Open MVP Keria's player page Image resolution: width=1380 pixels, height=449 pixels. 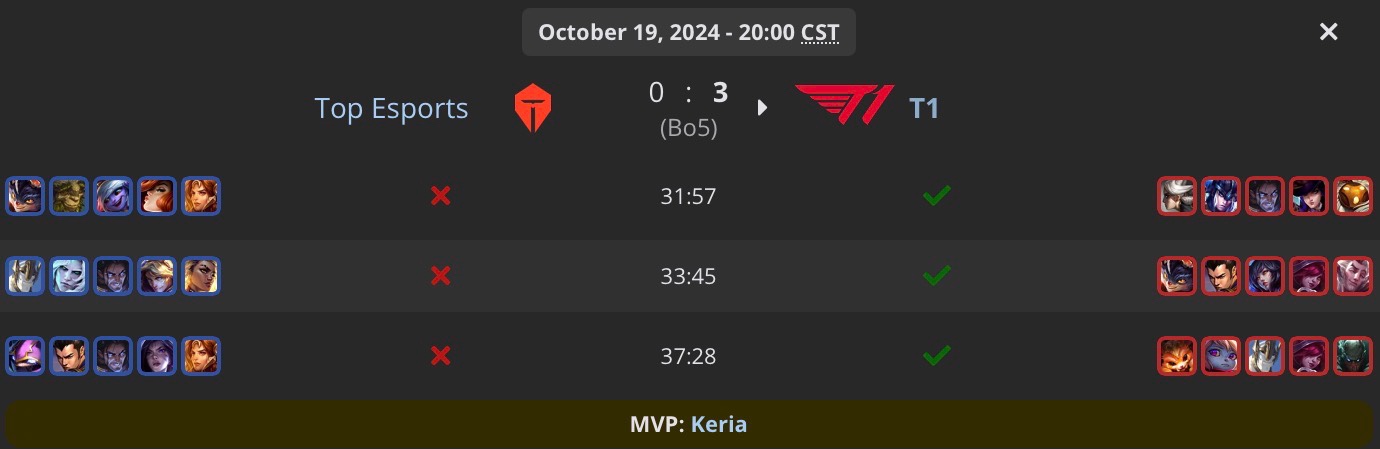coord(718,424)
